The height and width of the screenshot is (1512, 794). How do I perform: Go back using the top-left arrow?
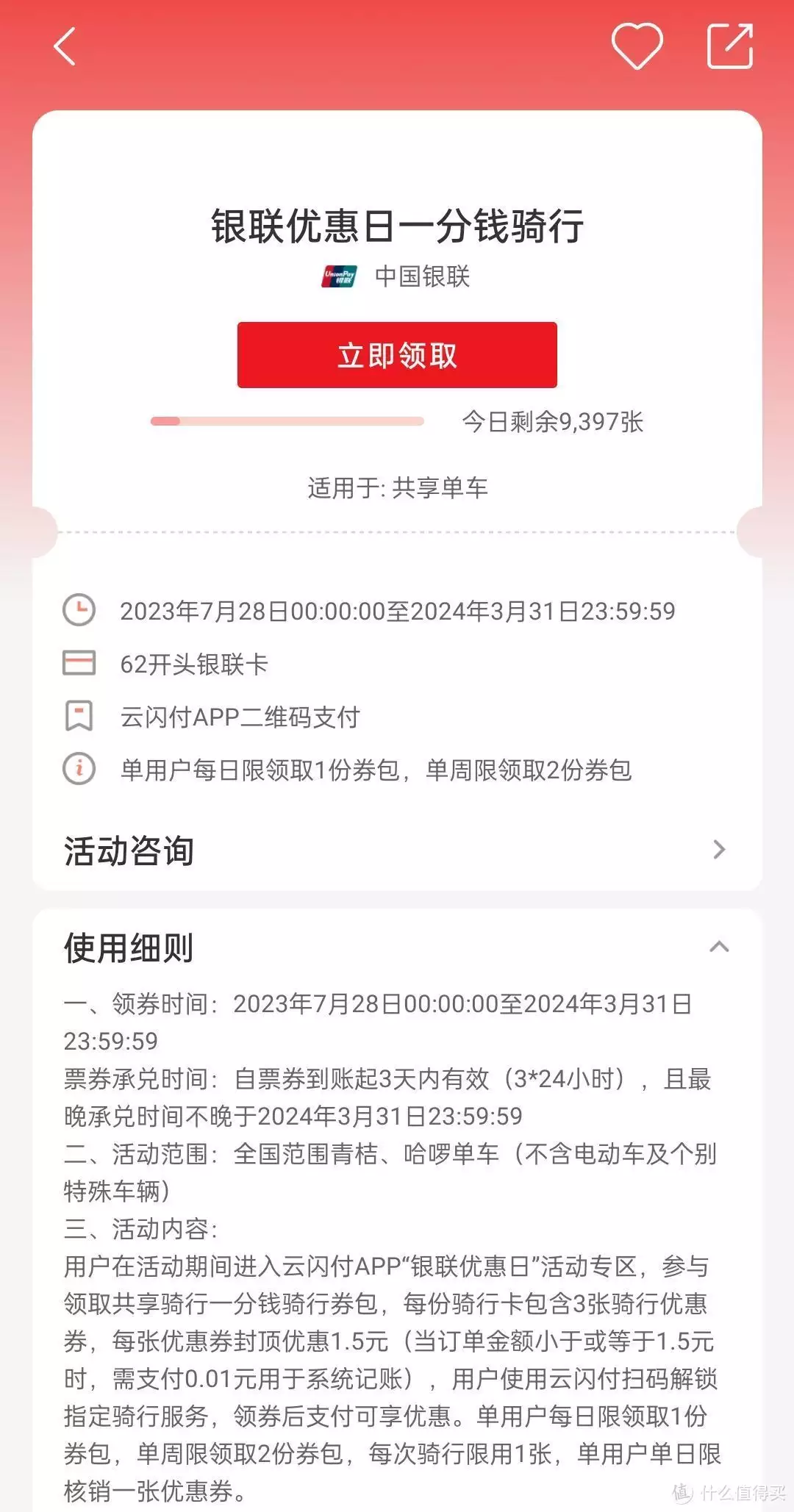point(65,47)
